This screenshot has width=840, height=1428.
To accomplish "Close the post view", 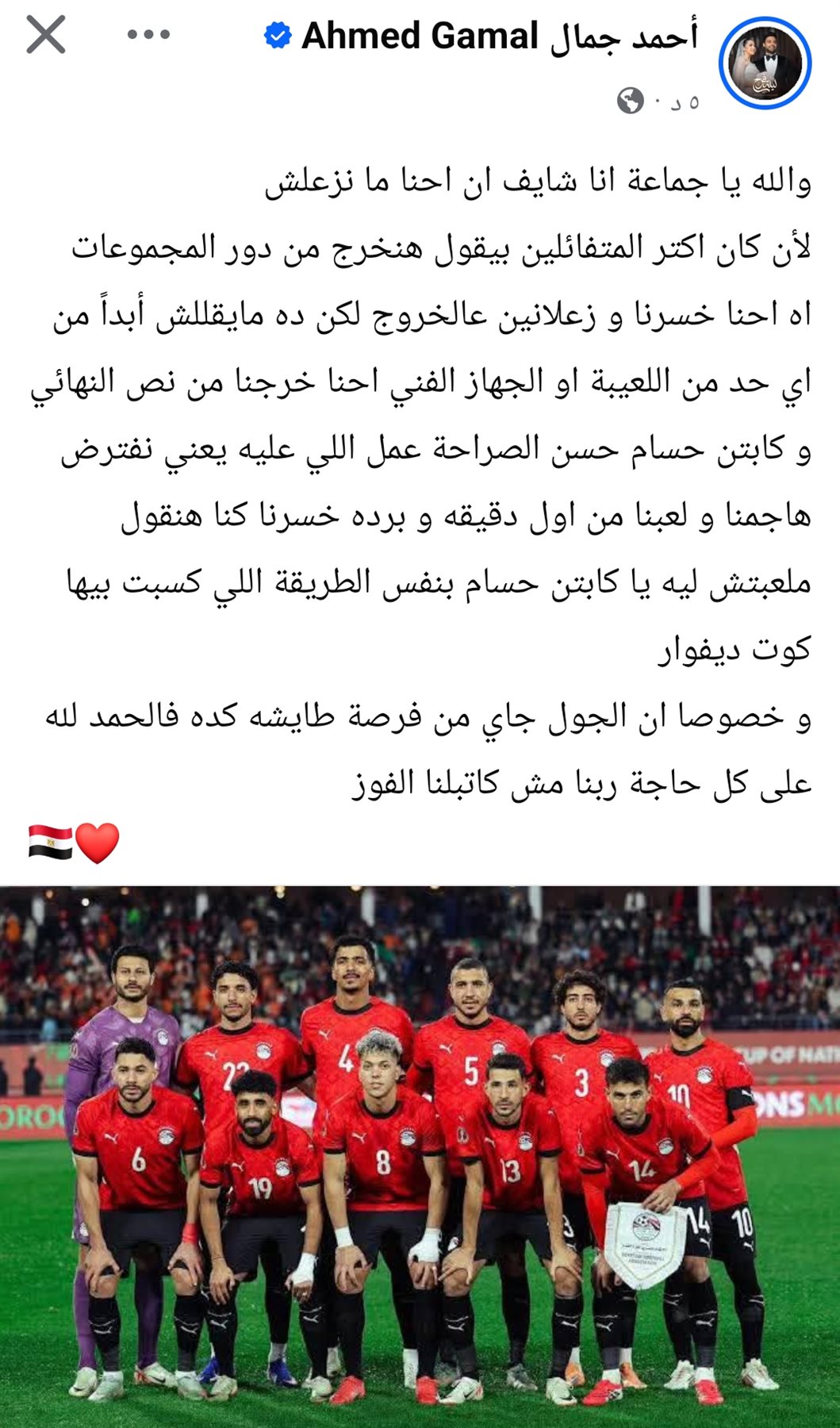I will (45, 36).
